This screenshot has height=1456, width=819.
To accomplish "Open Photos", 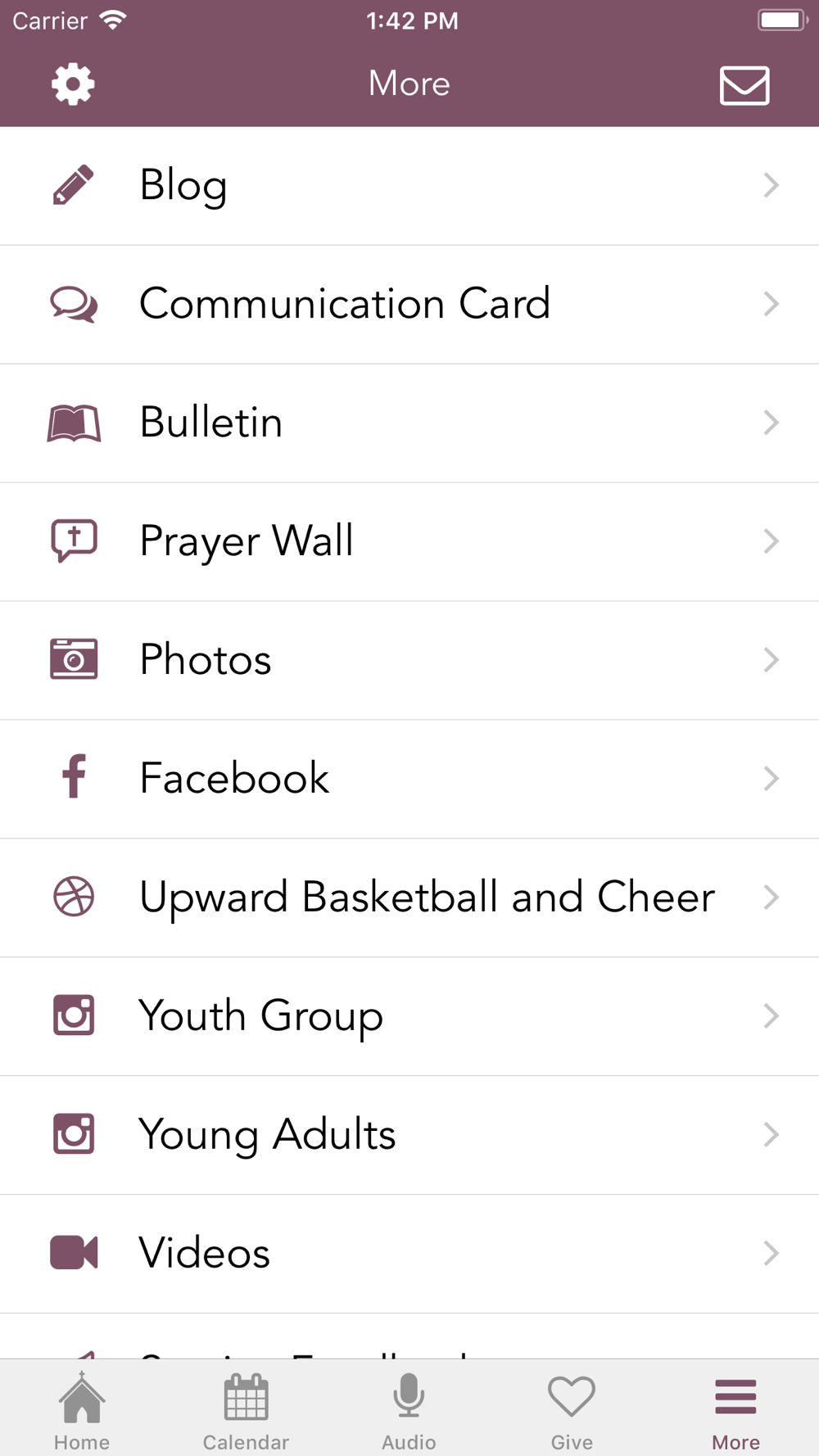I will click(409, 661).
